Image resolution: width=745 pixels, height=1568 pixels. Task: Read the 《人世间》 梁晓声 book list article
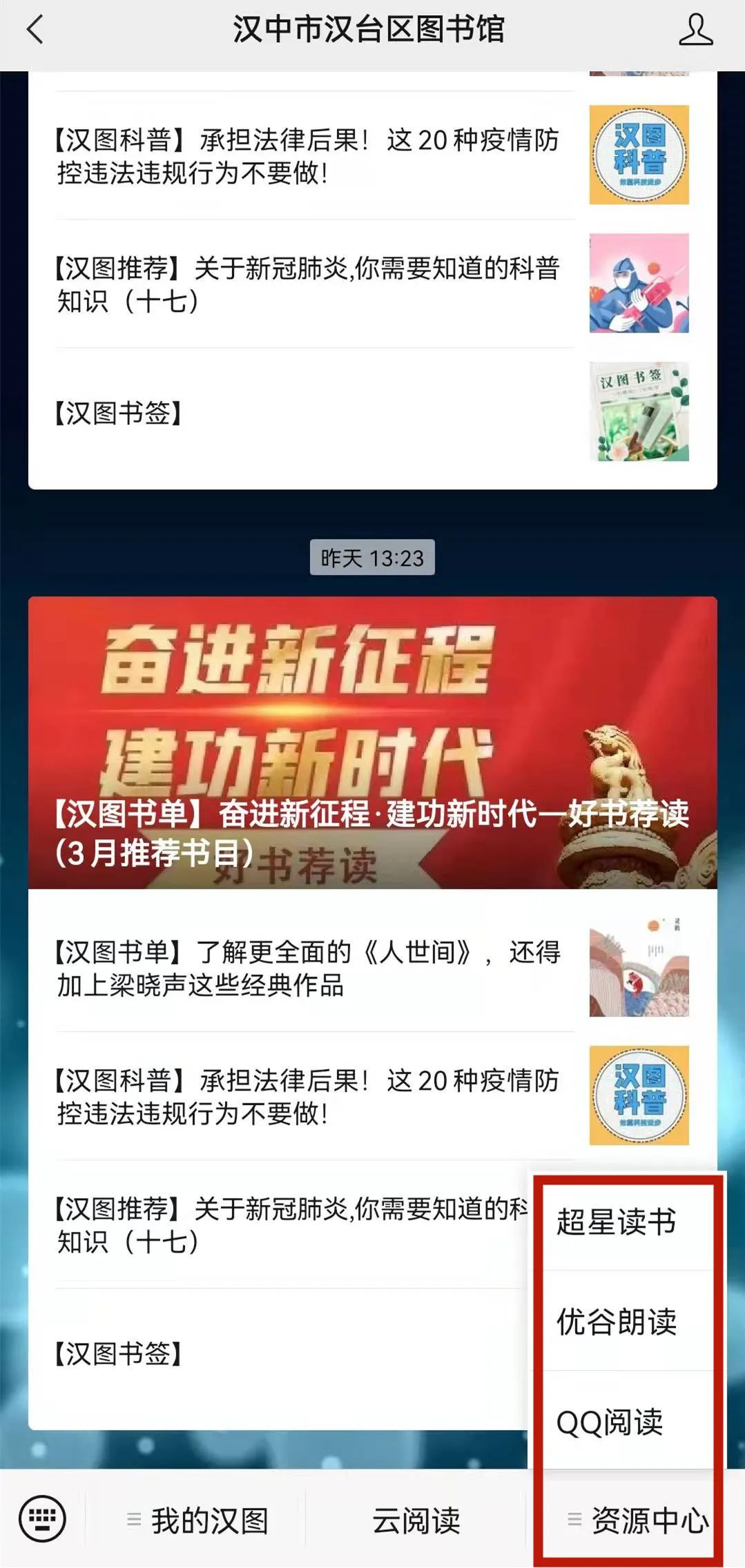click(x=307, y=968)
